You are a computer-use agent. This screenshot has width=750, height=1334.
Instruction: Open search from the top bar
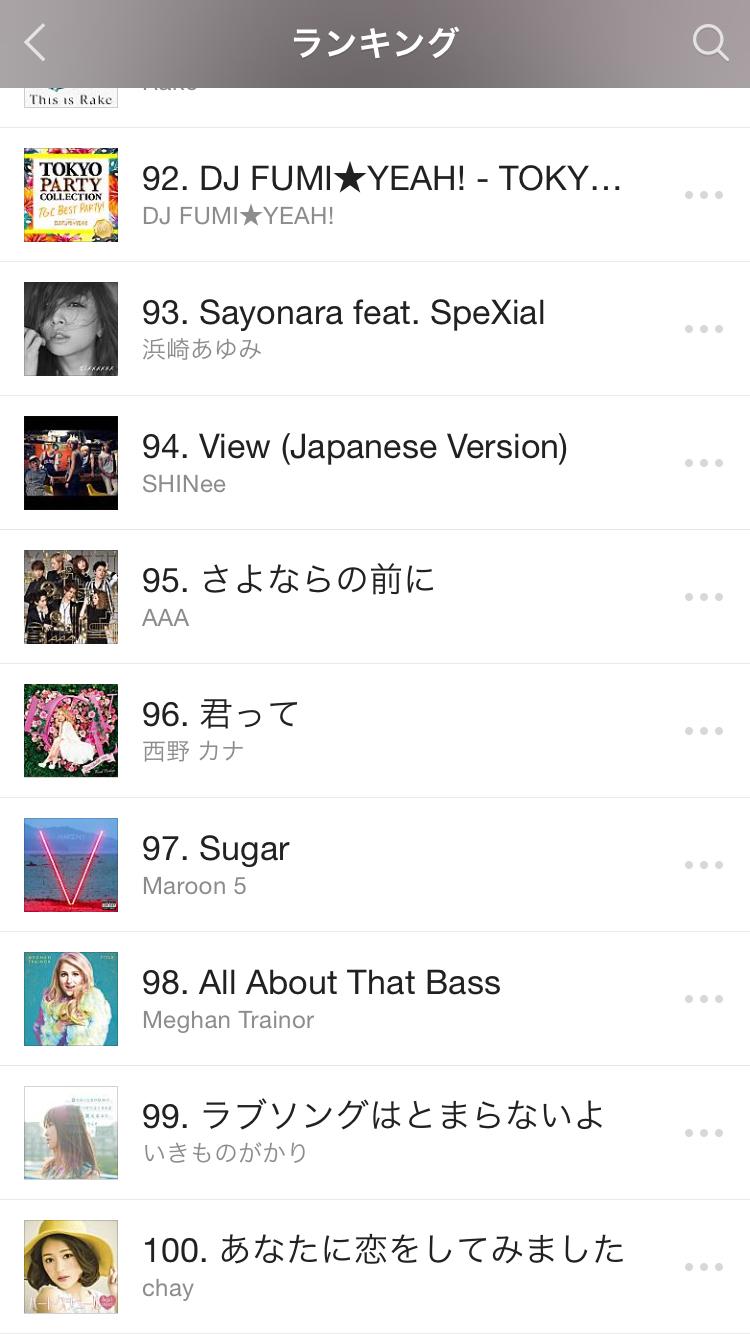tap(710, 43)
